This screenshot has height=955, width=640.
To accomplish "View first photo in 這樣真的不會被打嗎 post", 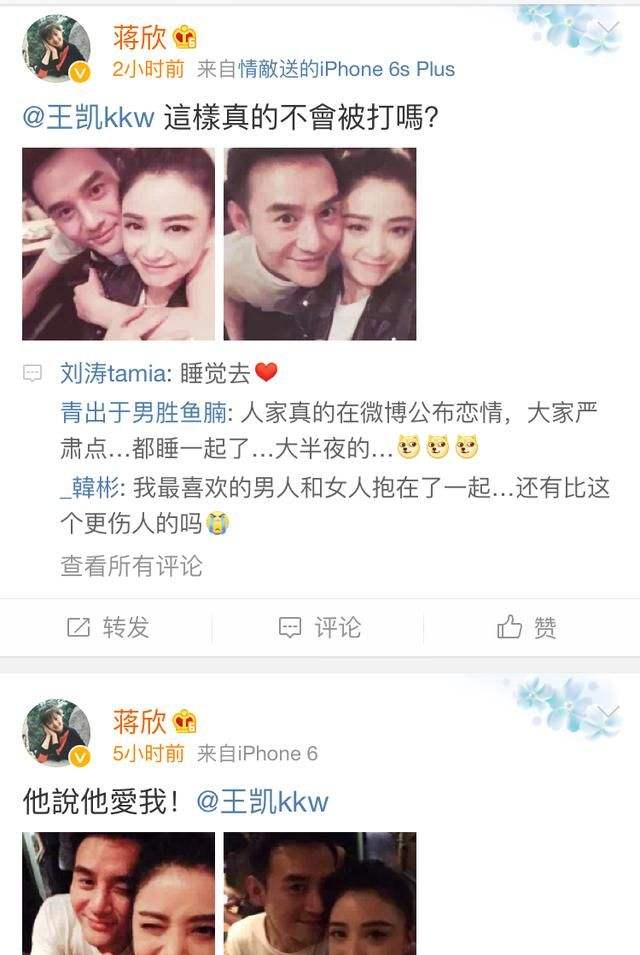I will (118, 244).
